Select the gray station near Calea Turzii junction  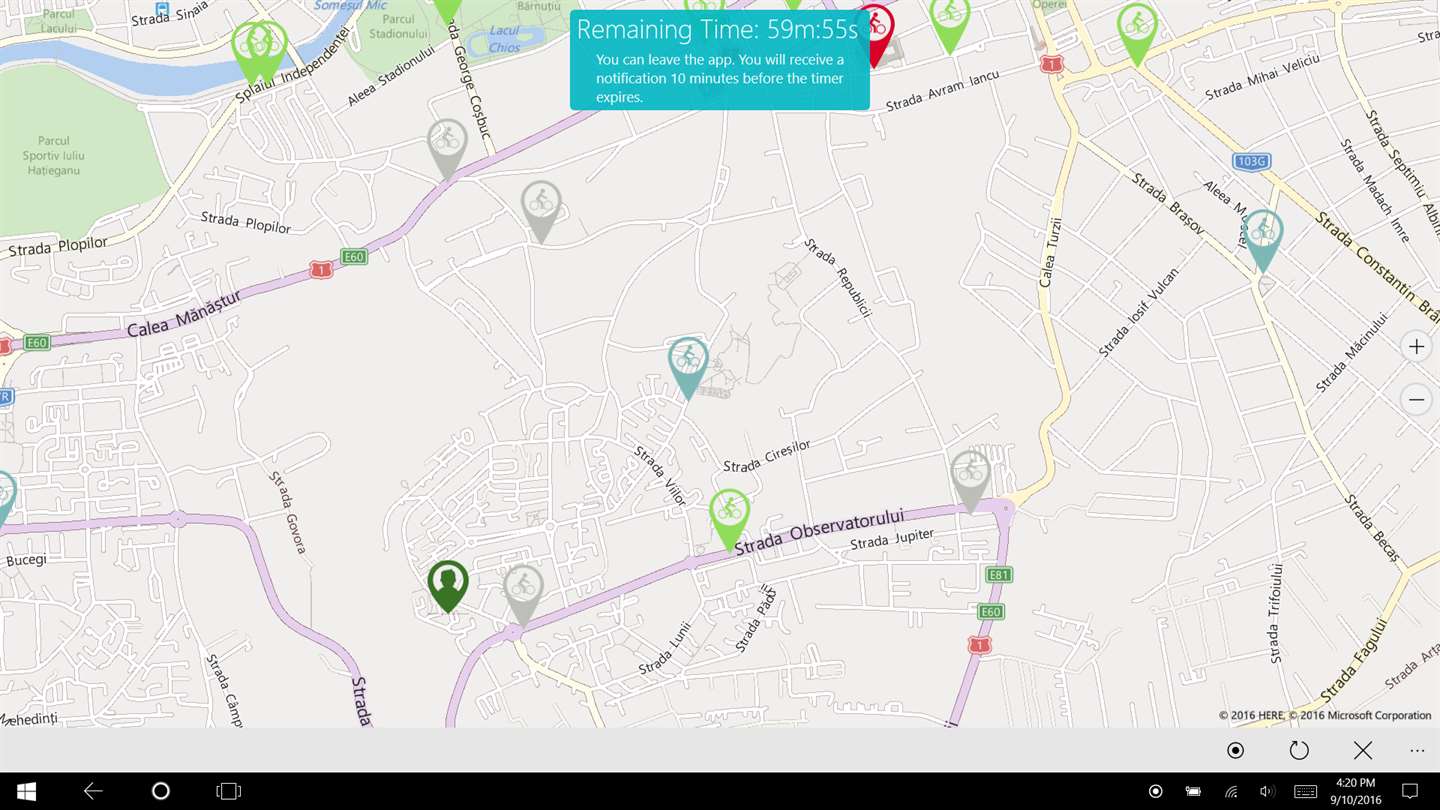pos(970,474)
